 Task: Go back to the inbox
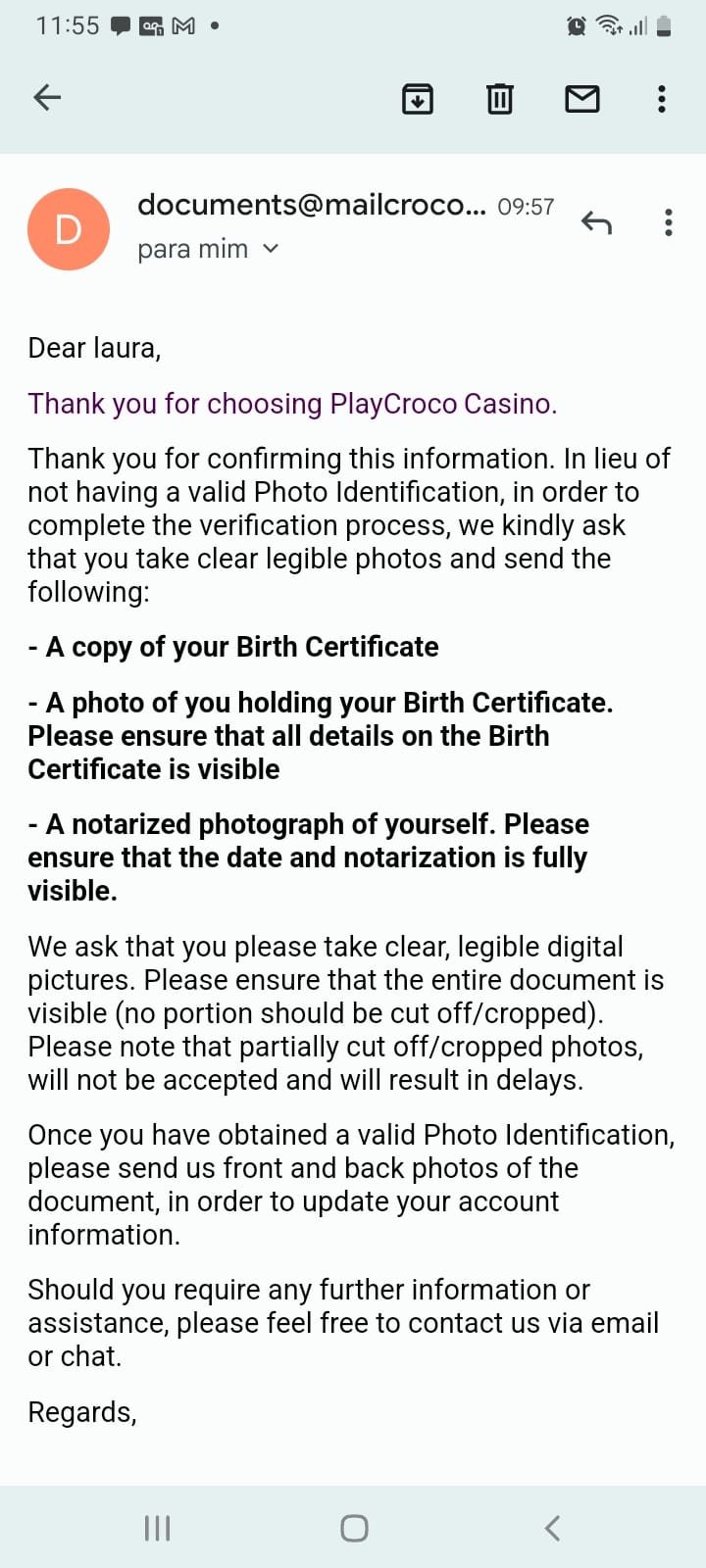47,97
